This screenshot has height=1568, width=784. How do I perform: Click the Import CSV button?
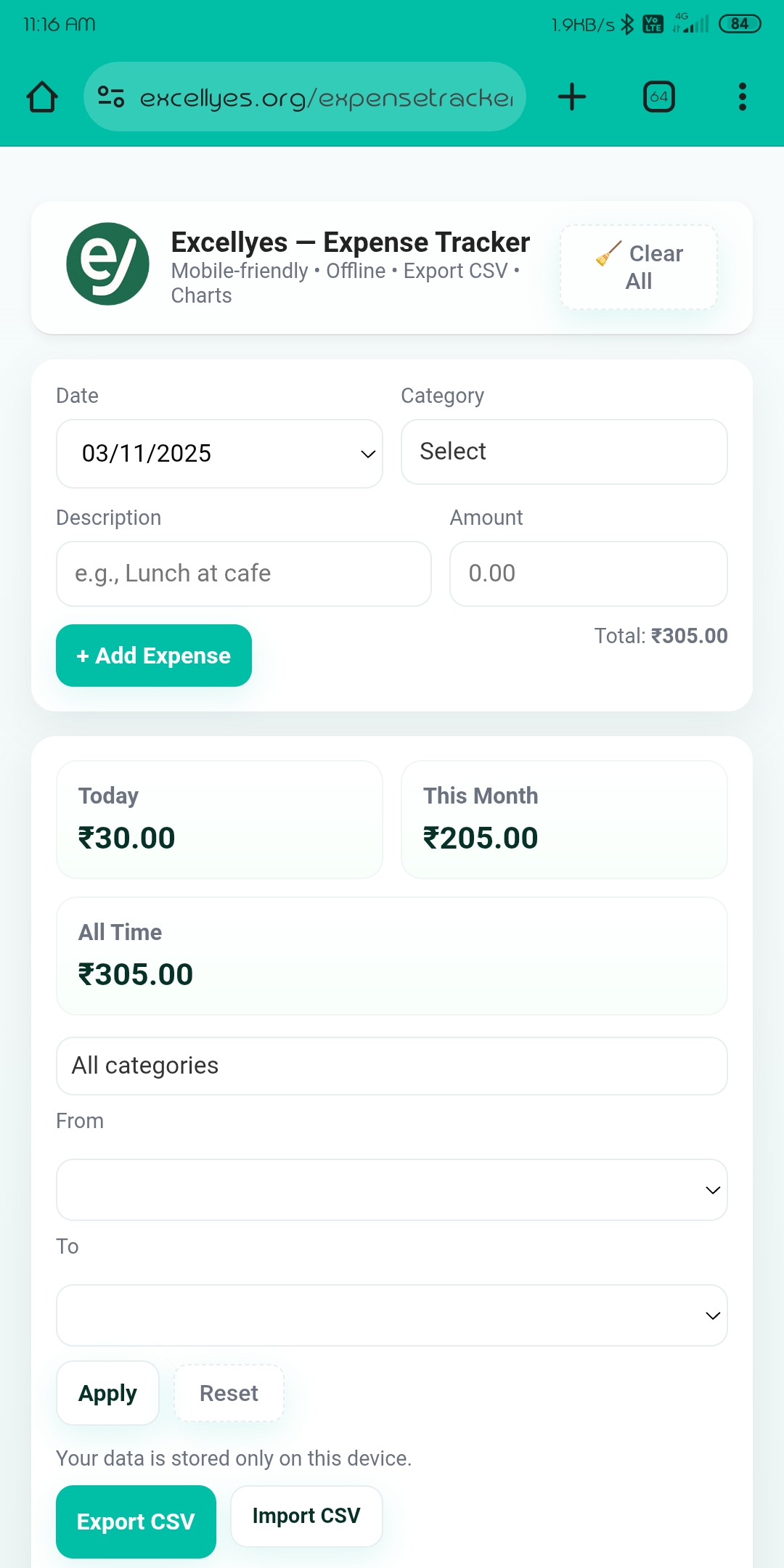click(x=306, y=1516)
